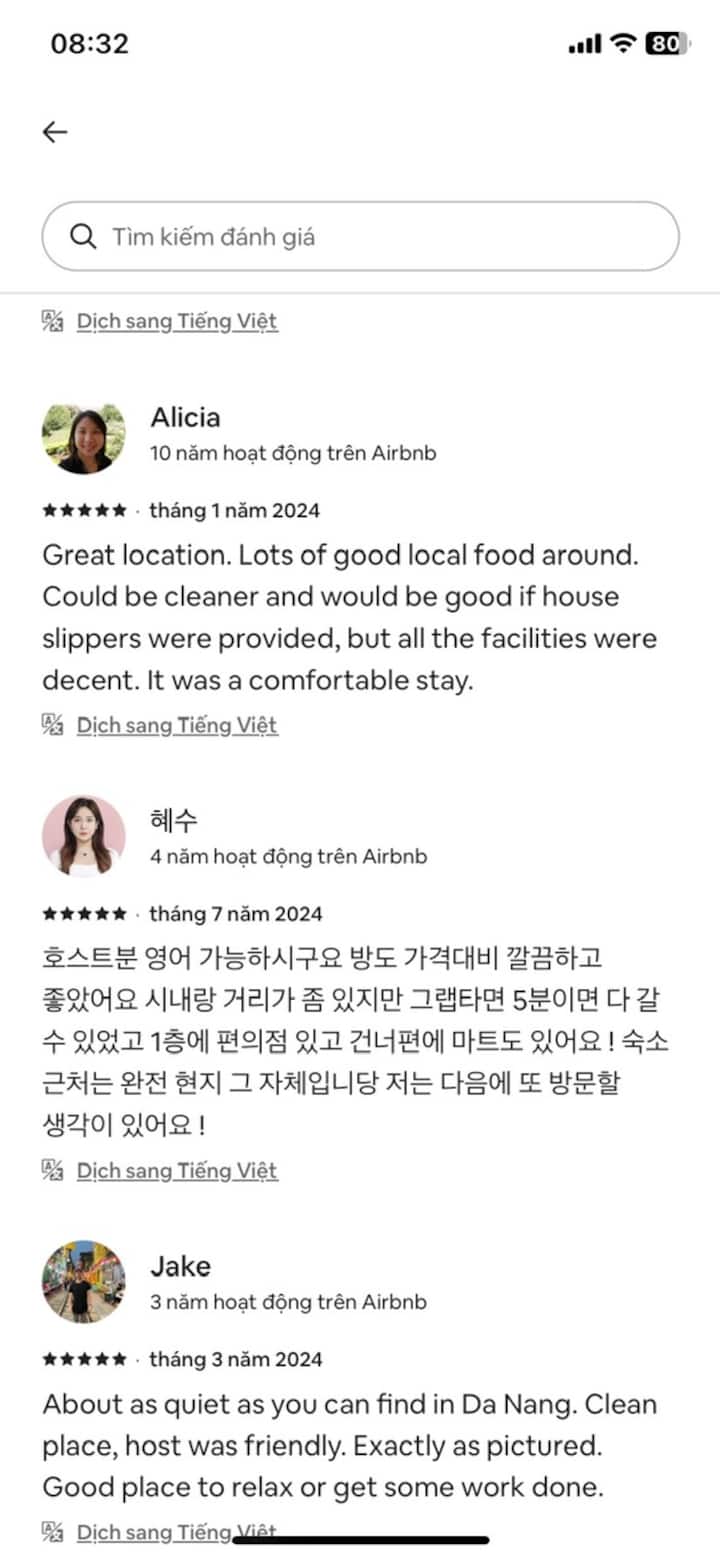View Jake's profile picture
Screen dimensions: 720x1559
coord(84,1282)
